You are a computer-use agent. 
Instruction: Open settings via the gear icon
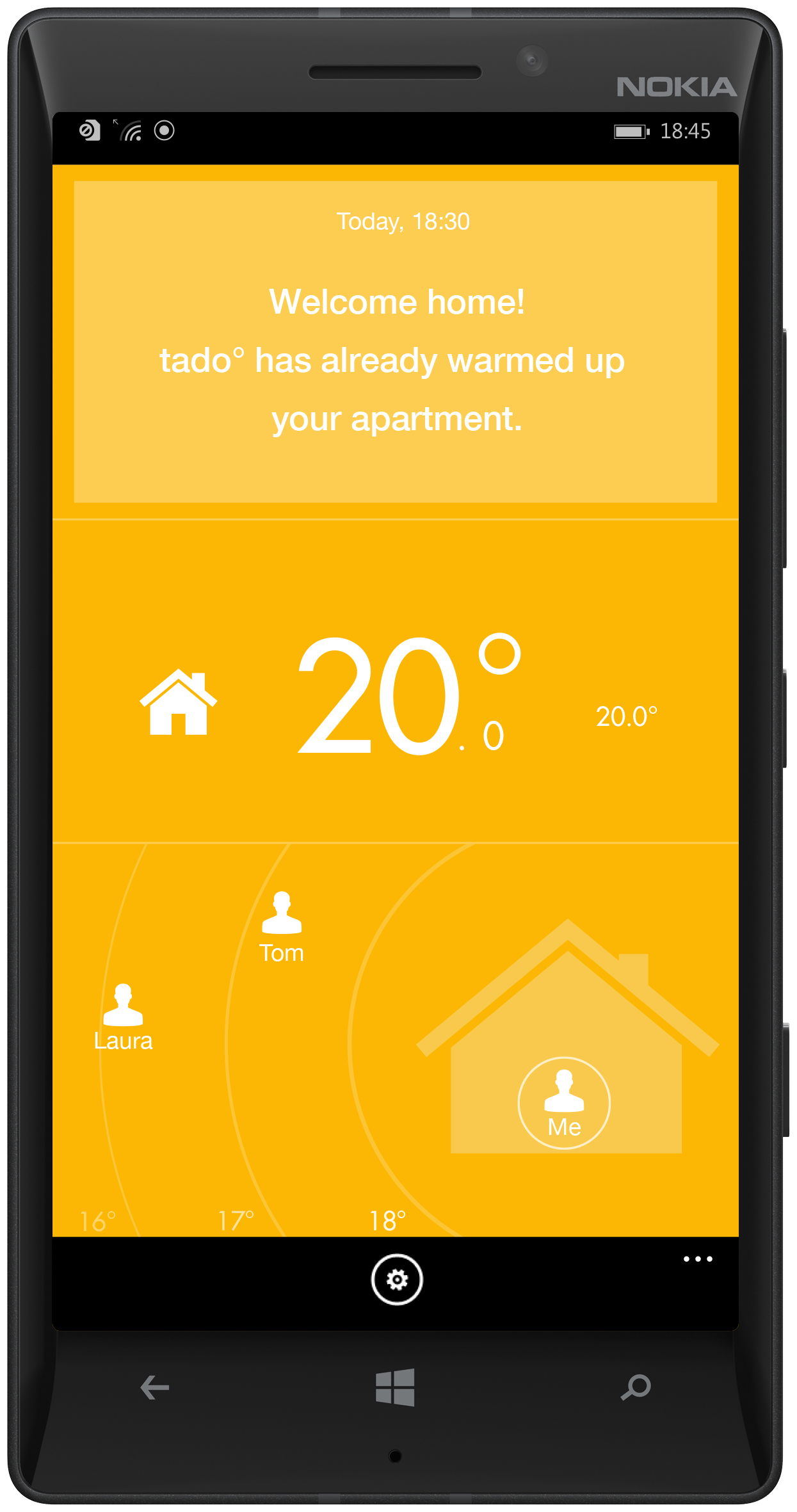397,1280
